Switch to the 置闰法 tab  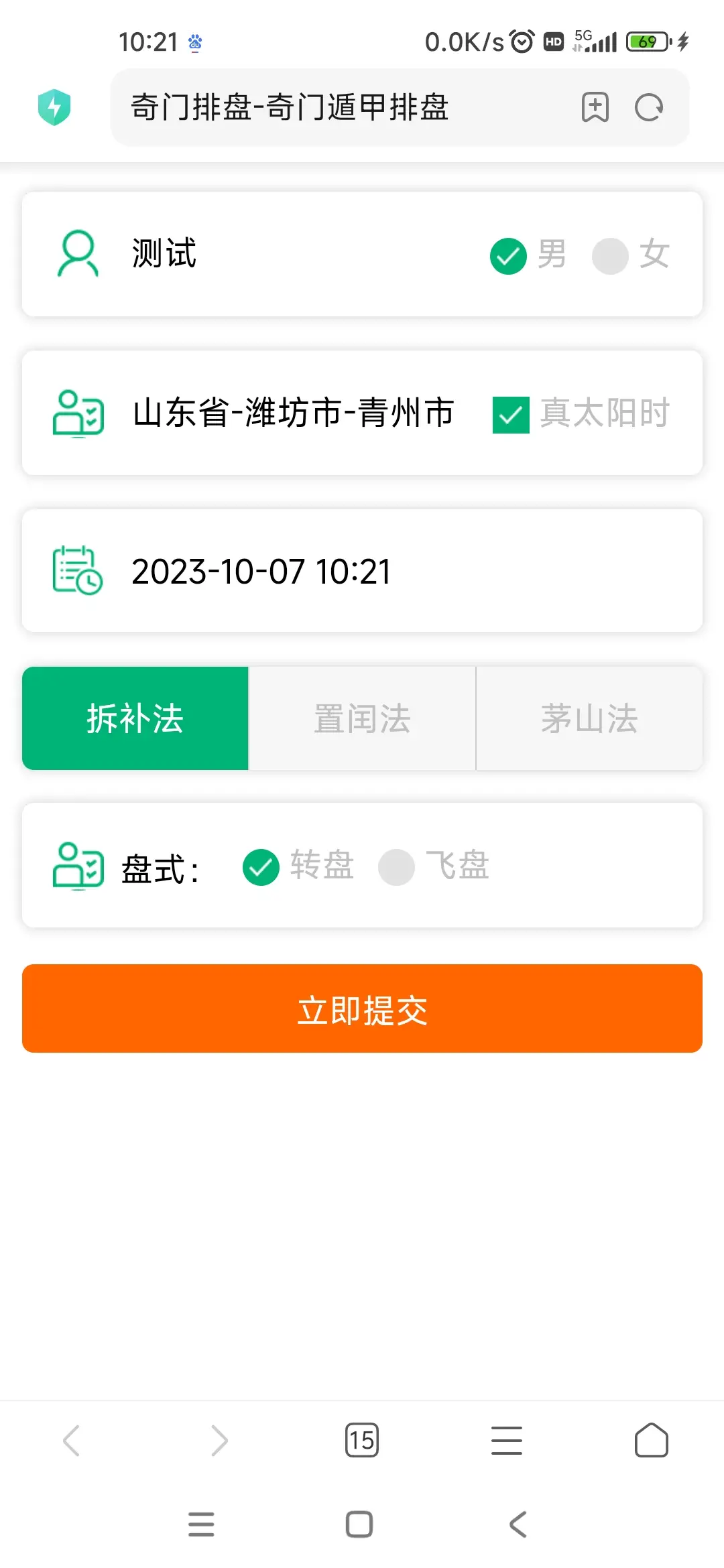362,717
